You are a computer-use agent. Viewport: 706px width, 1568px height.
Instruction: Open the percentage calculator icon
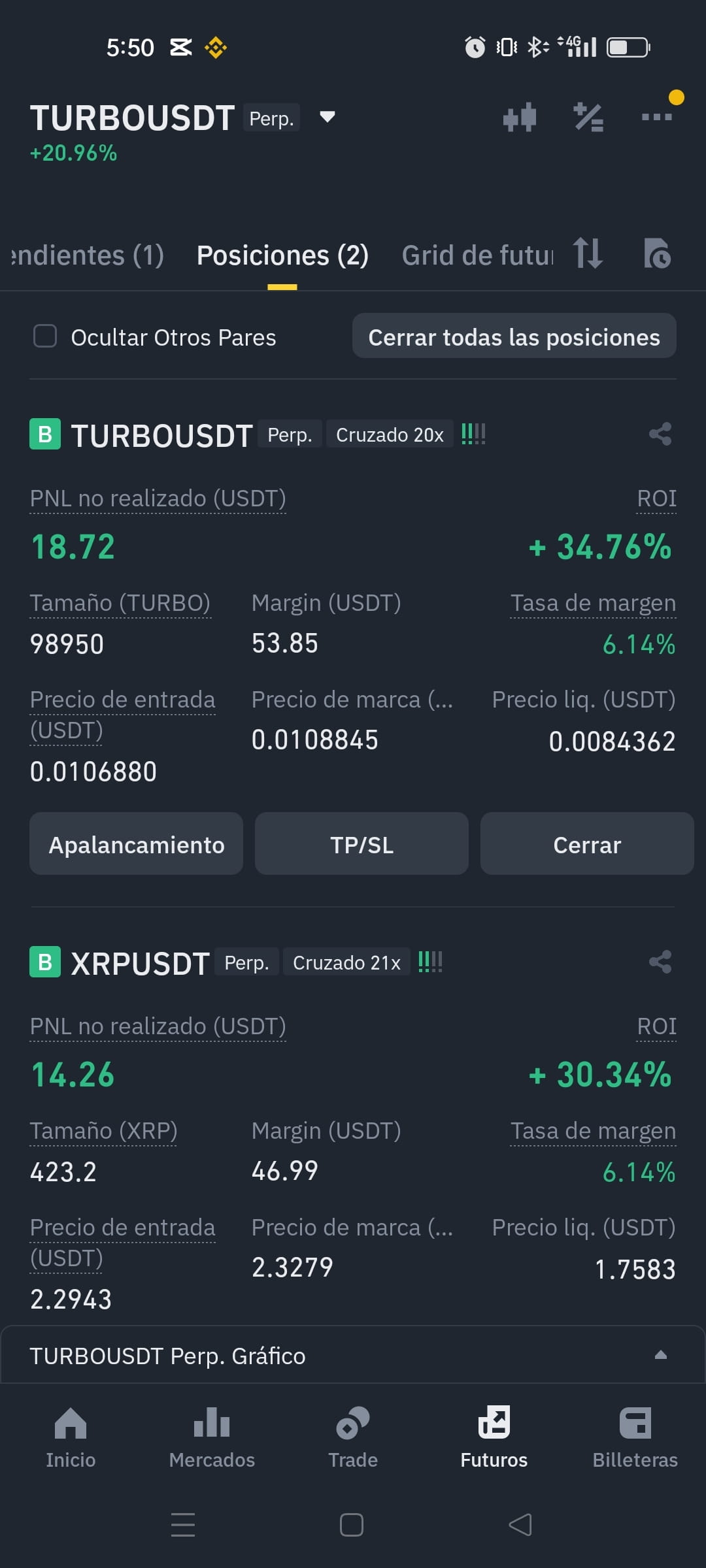pyautogui.click(x=588, y=118)
